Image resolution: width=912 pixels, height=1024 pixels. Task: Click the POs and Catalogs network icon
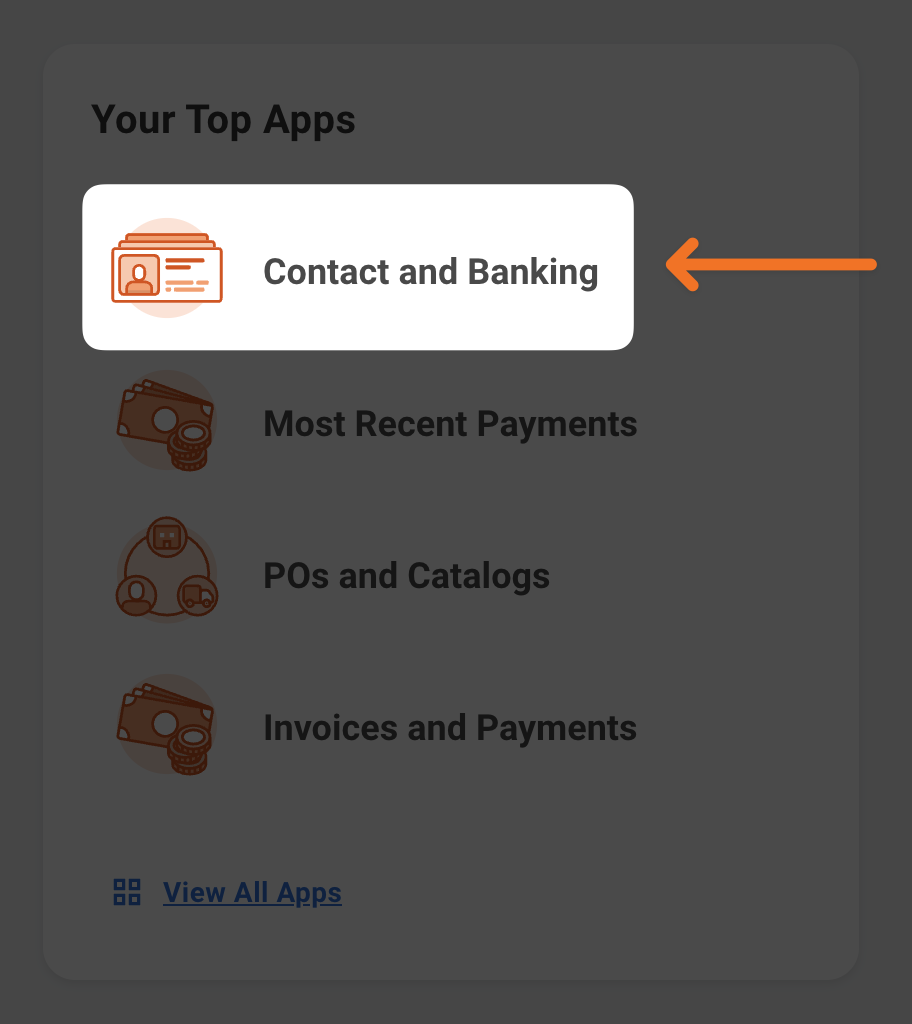click(x=167, y=570)
